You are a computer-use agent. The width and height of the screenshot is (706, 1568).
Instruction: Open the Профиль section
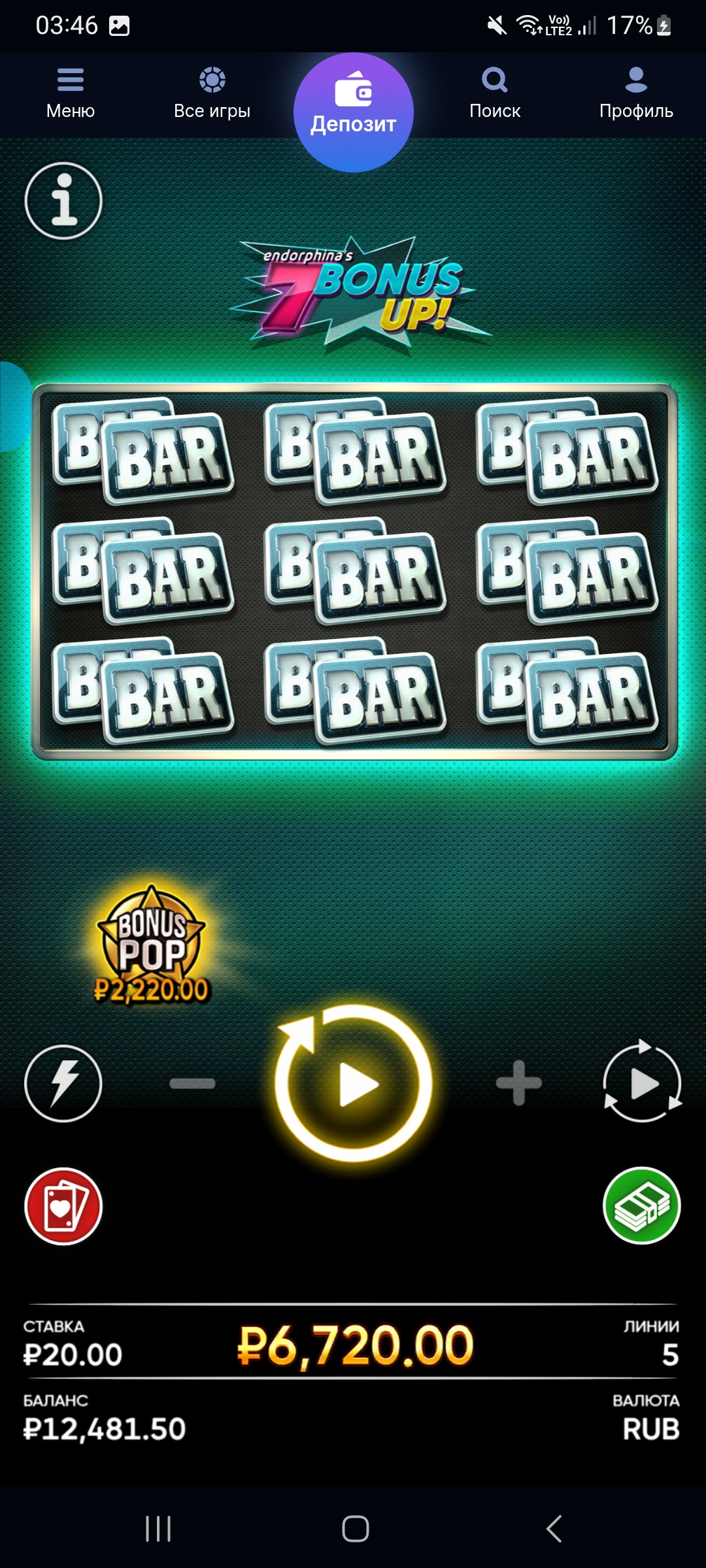tap(636, 93)
